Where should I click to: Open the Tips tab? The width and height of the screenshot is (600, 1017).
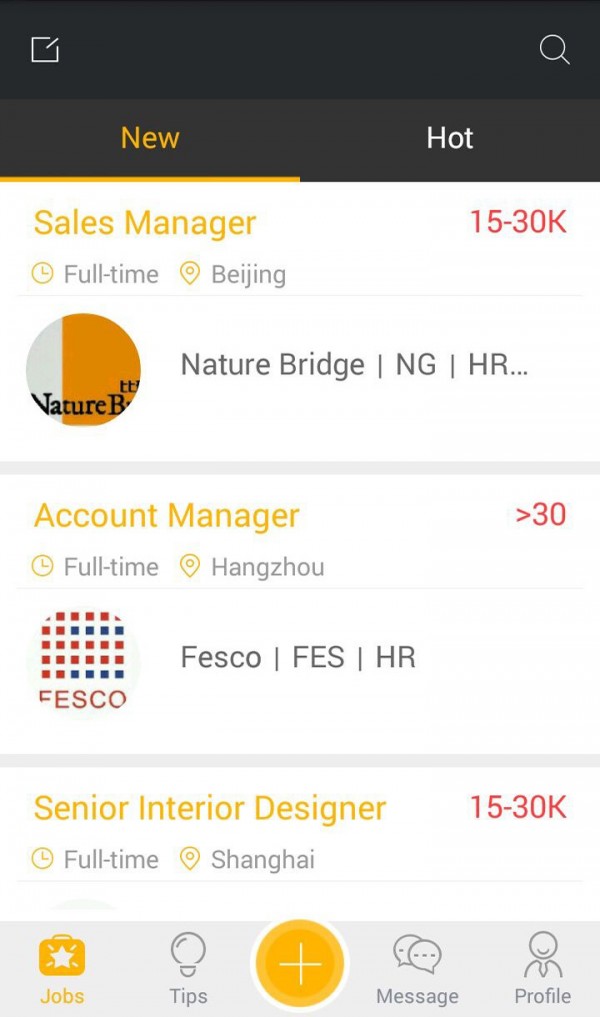[x=188, y=968]
